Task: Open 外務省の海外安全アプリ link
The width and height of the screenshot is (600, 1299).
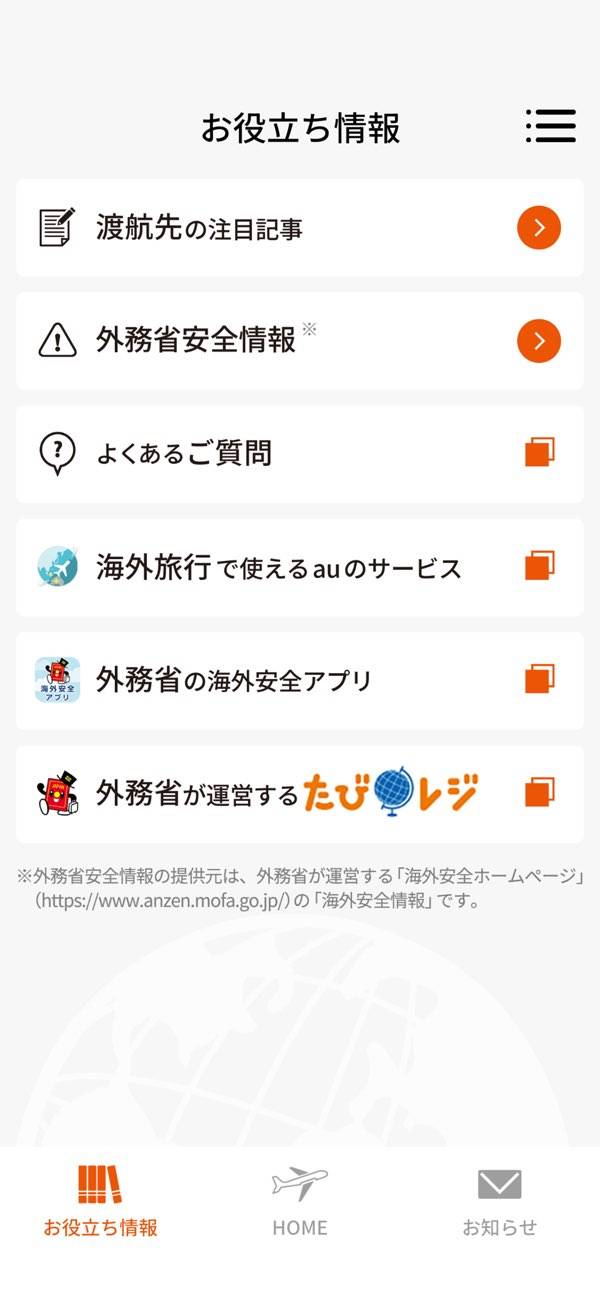Action: click(x=299, y=681)
